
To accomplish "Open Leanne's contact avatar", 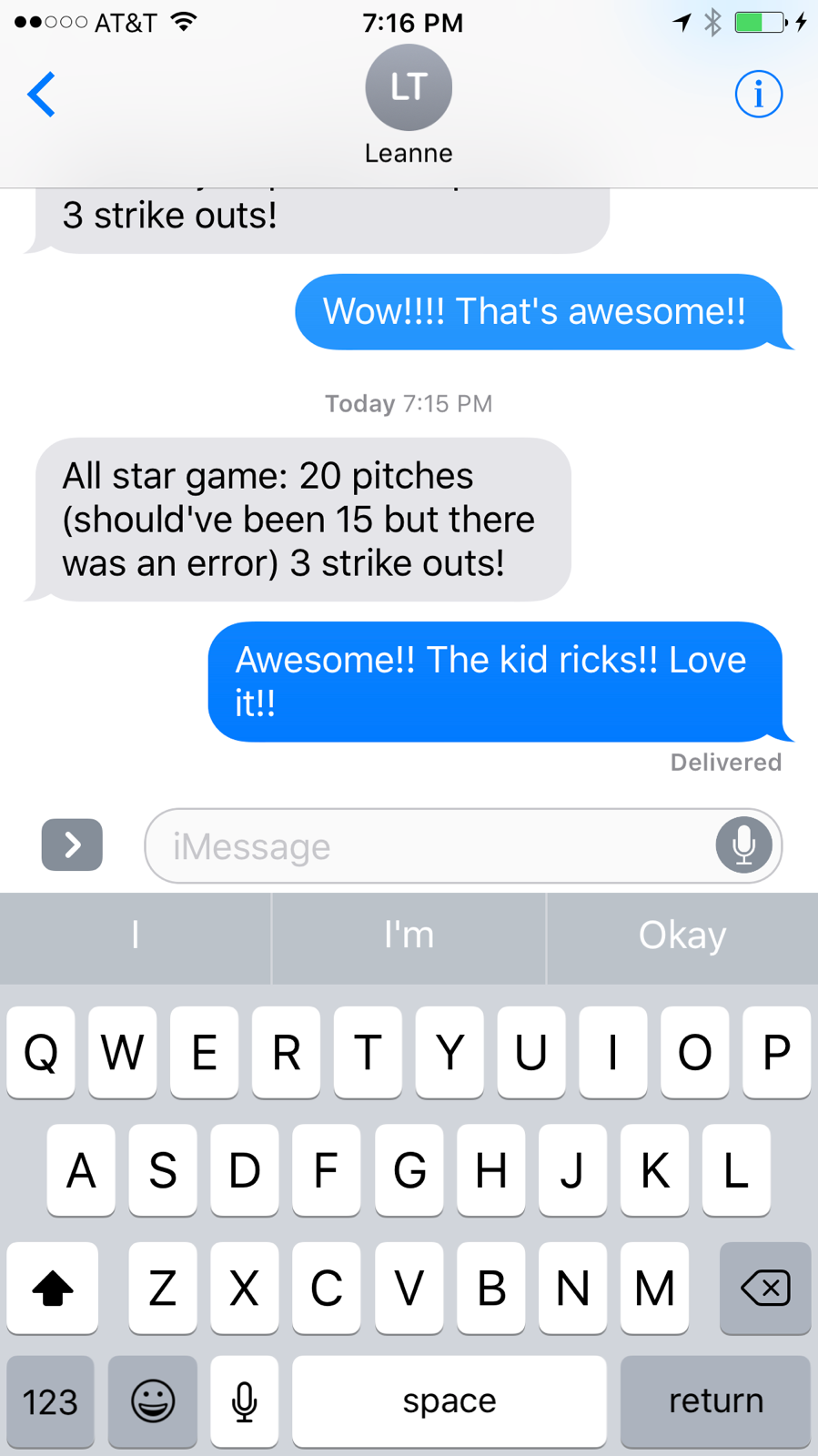I will coord(409,87).
